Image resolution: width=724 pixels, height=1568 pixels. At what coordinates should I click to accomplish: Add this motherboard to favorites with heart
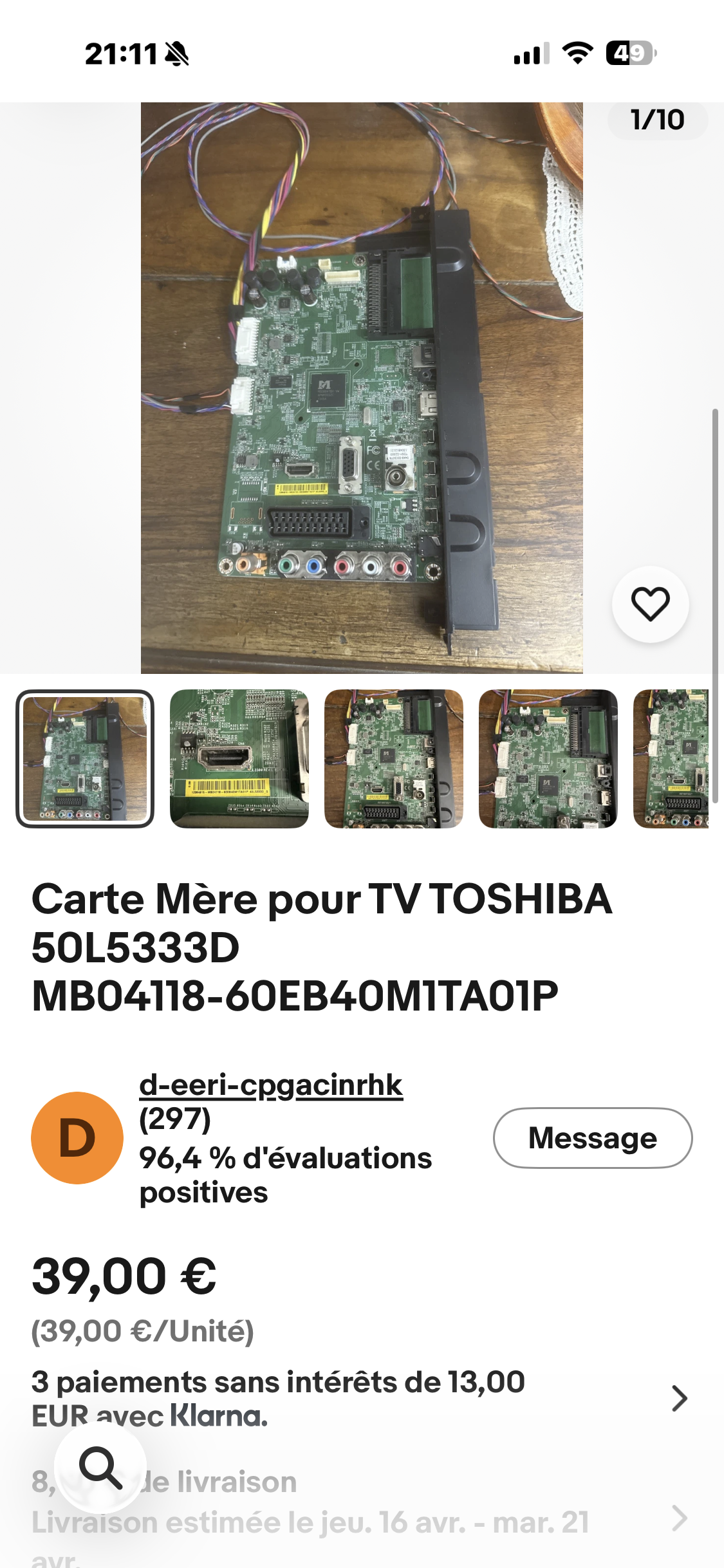pyautogui.click(x=650, y=604)
